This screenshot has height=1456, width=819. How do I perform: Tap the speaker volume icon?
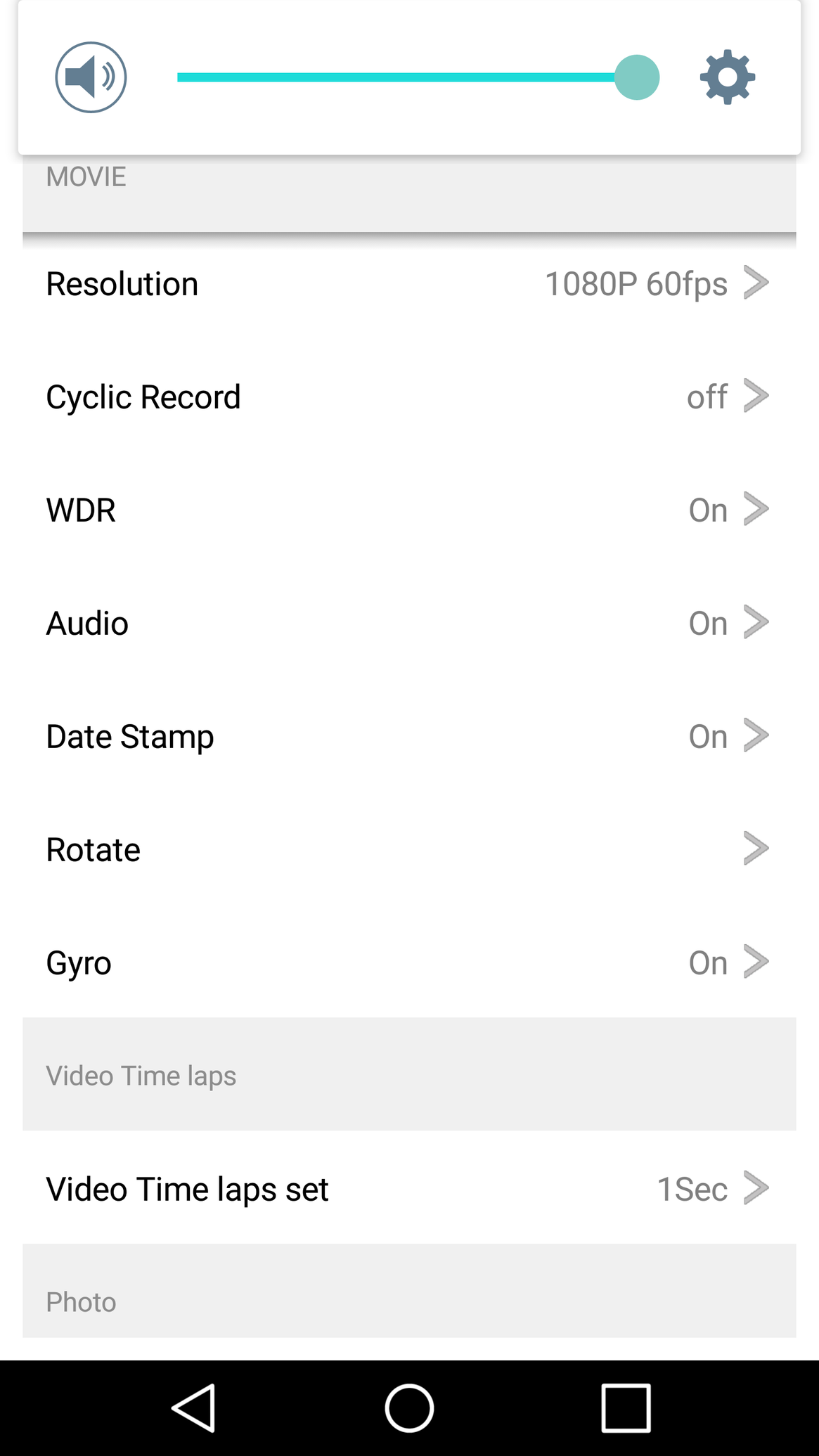[x=91, y=77]
